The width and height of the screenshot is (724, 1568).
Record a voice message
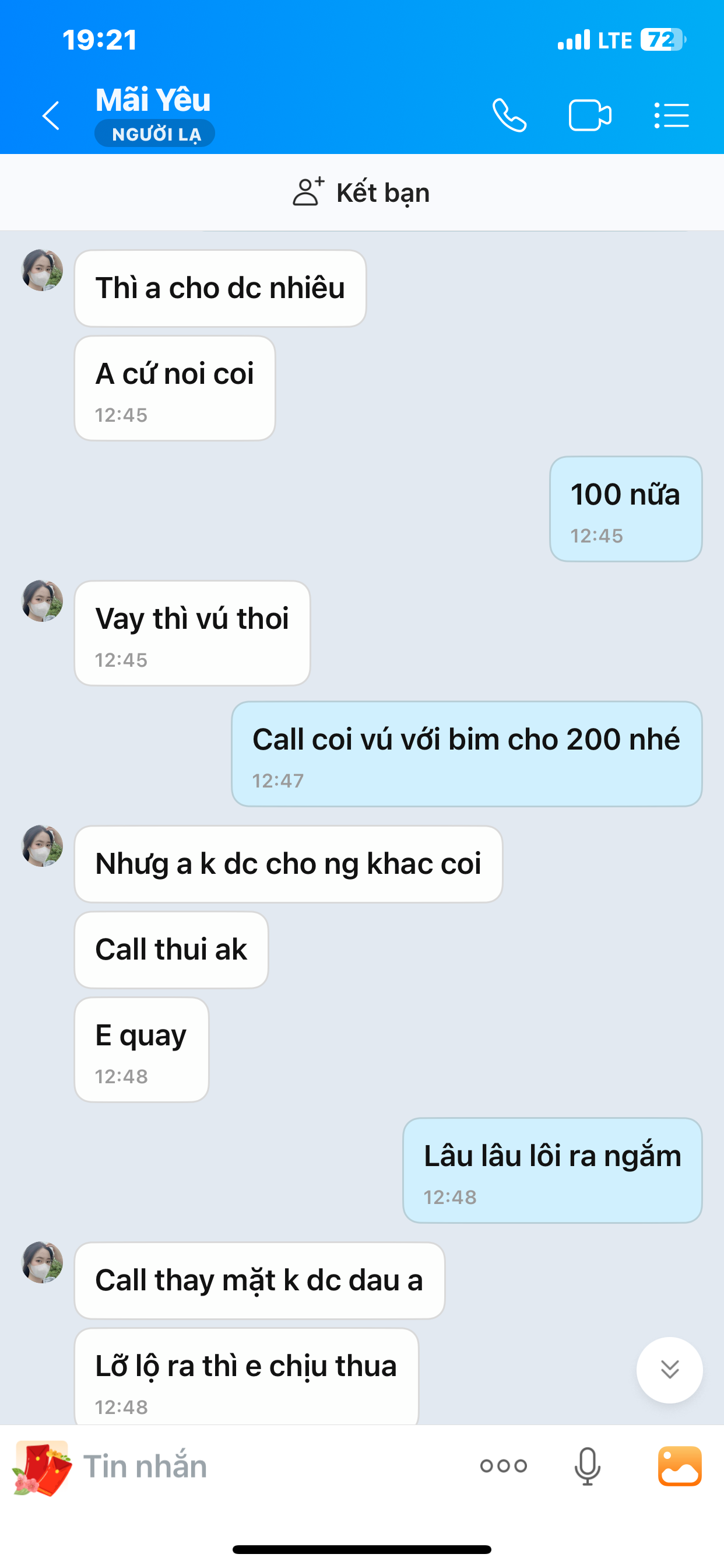click(x=587, y=1467)
